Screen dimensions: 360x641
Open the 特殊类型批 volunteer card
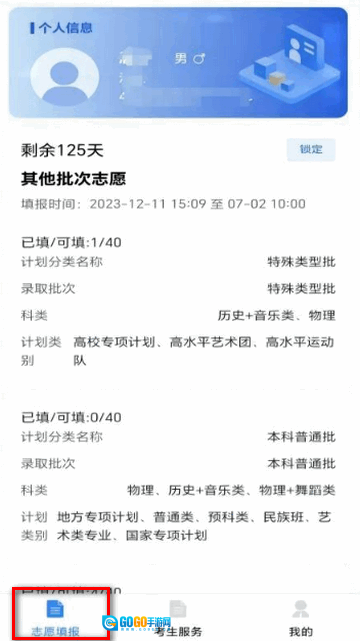coord(178,302)
